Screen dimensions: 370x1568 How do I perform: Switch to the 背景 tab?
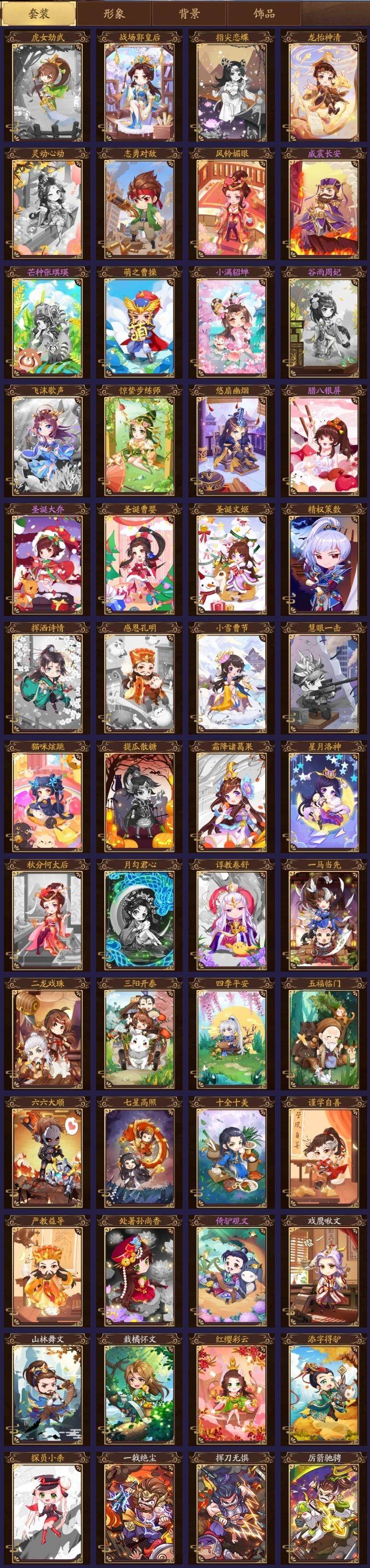(x=189, y=13)
